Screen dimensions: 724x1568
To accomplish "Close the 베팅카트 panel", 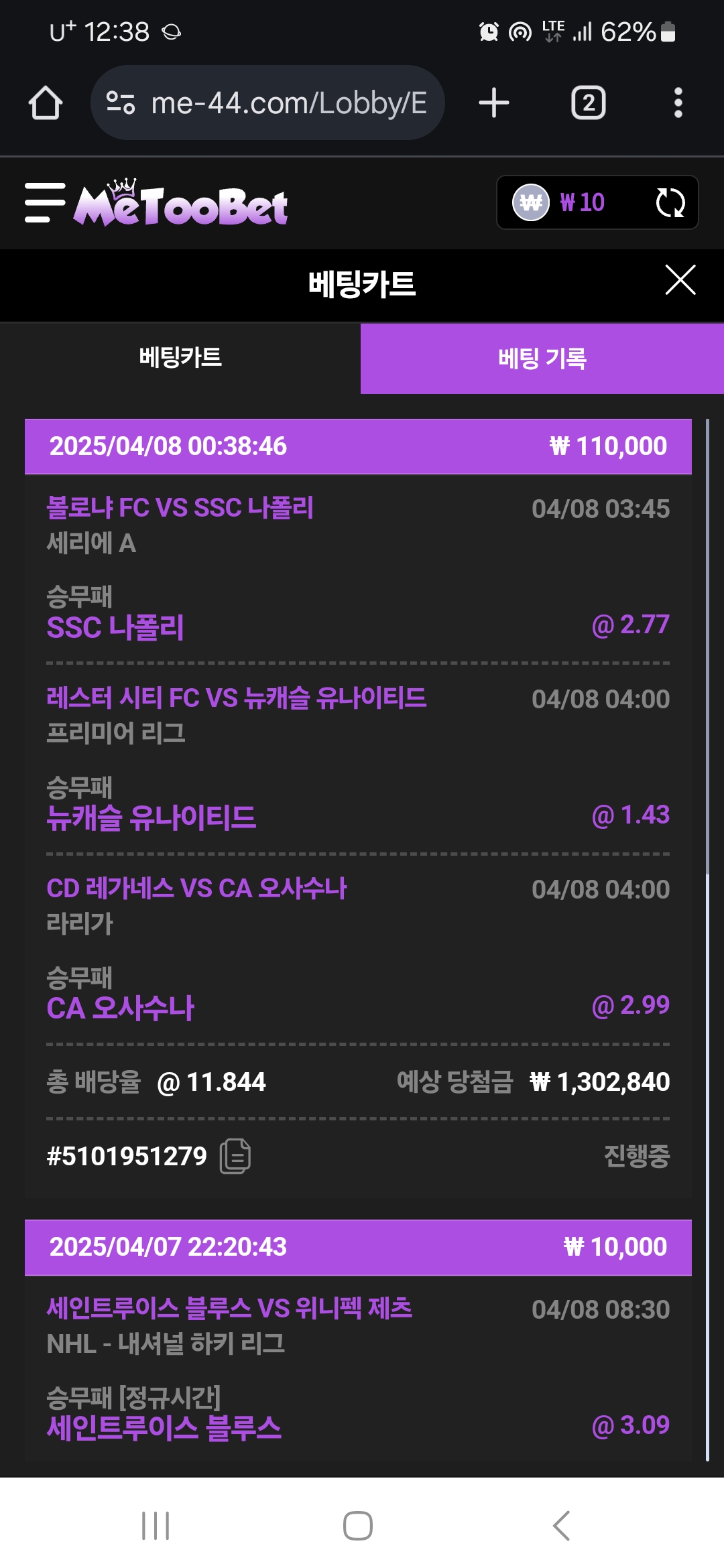I will pyautogui.click(x=680, y=279).
